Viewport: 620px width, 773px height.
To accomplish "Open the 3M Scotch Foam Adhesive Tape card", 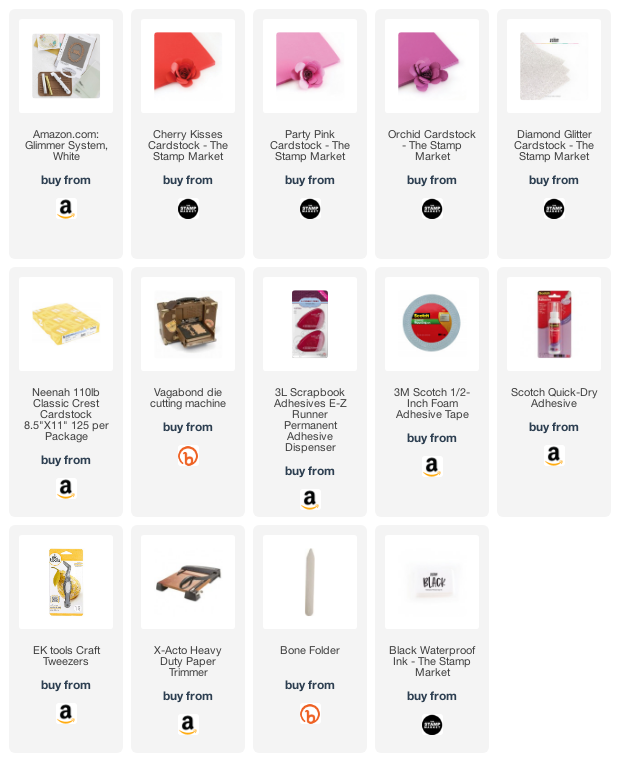I will pyautogui.click(x=432, y=324).
